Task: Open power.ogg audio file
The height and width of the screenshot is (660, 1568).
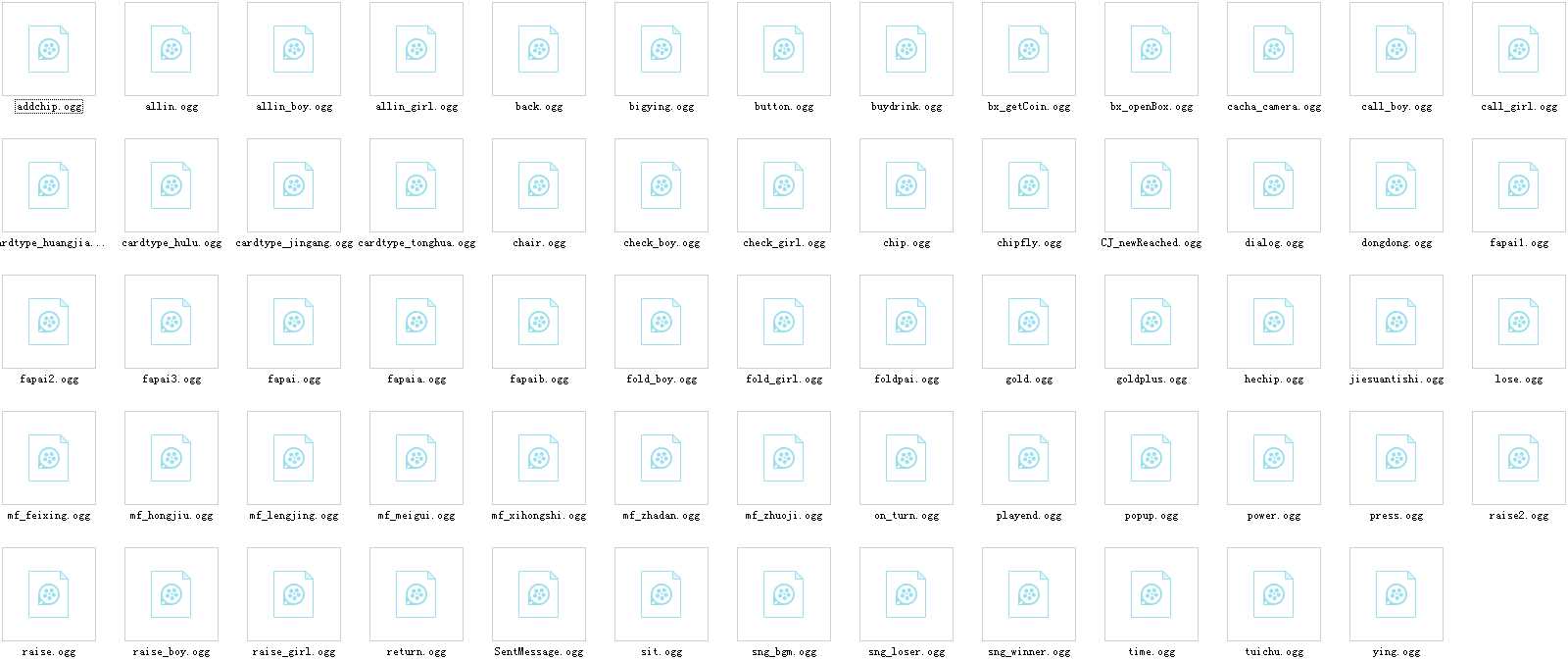Action: (1274, 458)
